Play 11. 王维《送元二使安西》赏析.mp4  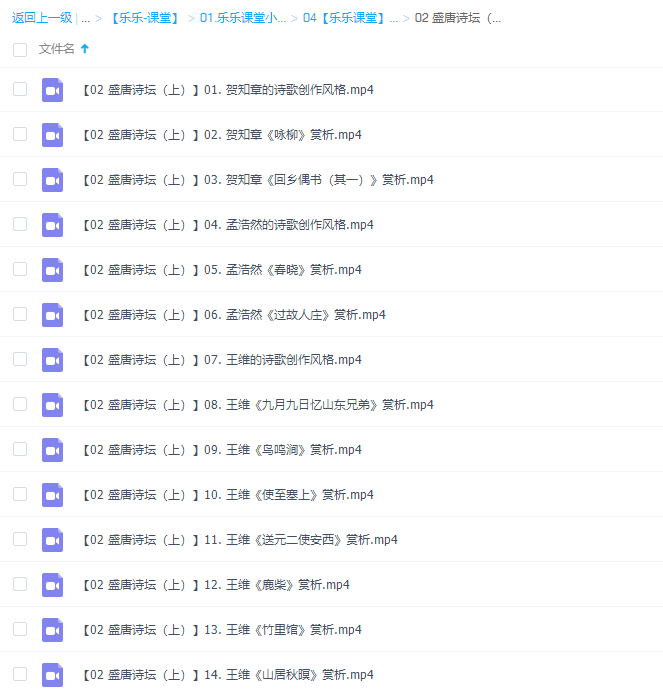pos(240,540)
